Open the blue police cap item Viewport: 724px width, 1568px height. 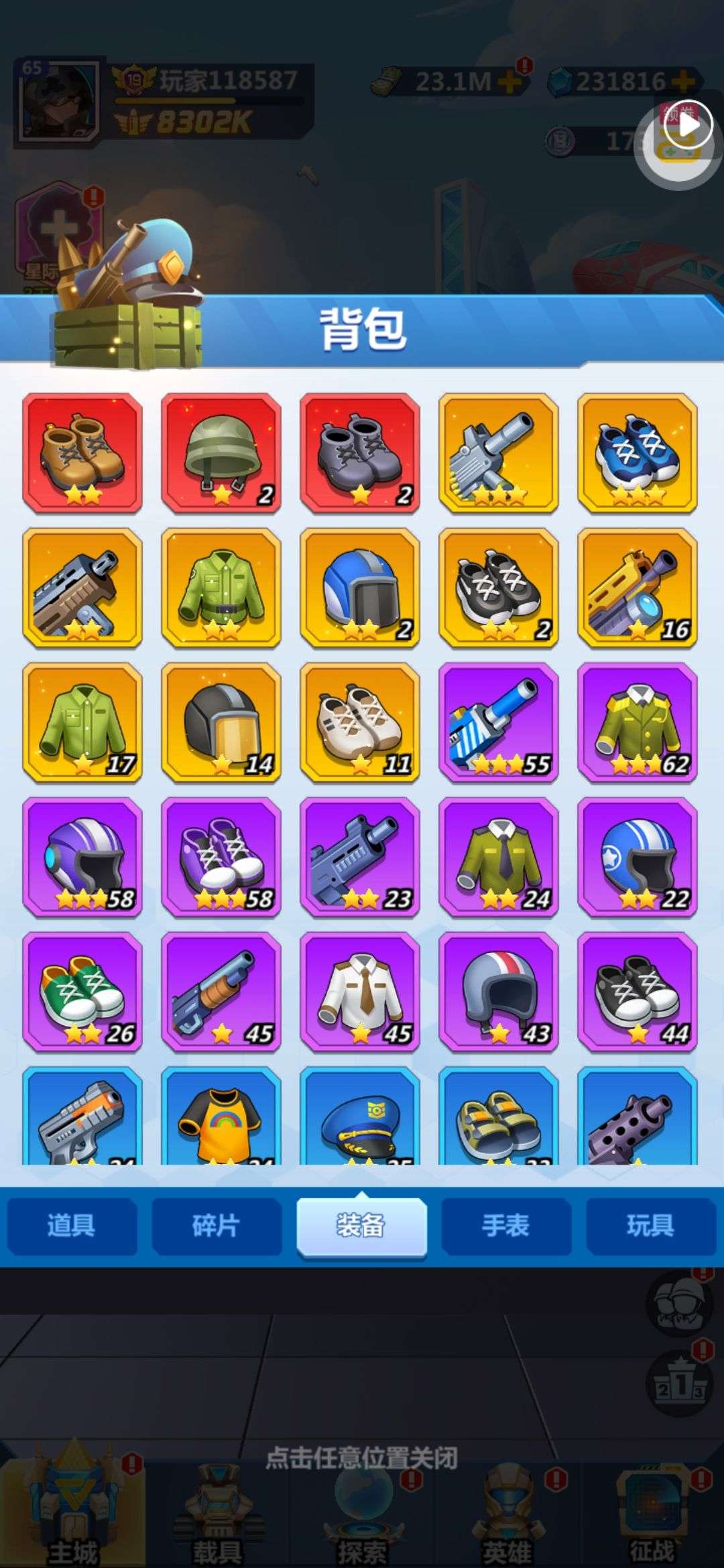pos(360,1116)
